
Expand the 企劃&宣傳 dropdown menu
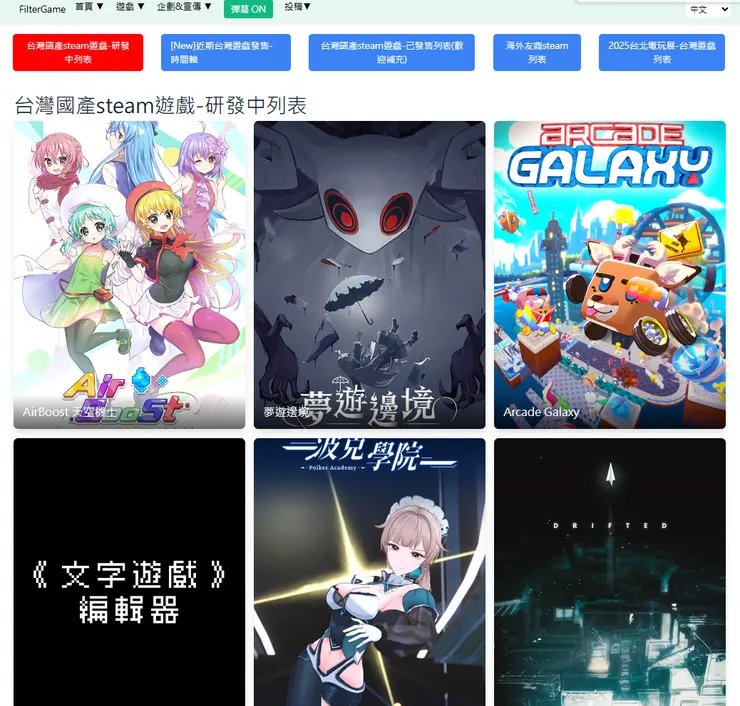(184, 7)
